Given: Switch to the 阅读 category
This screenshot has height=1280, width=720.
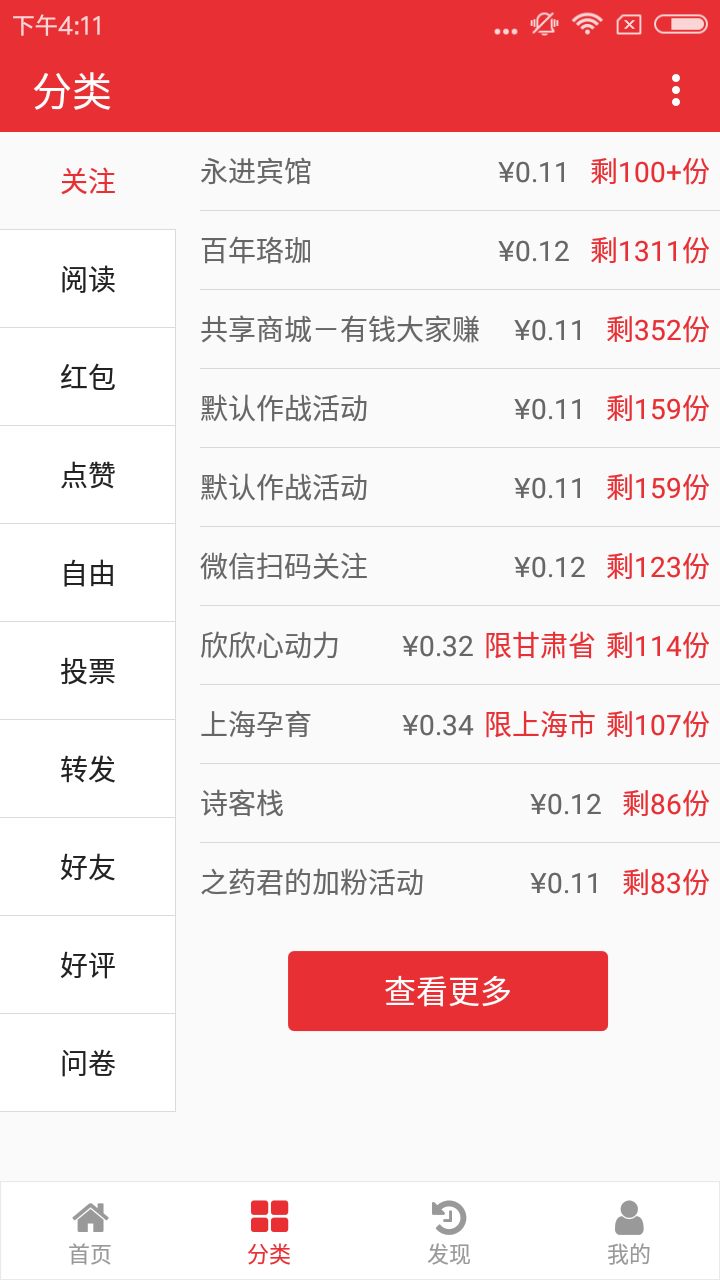Looking at the screenshot, I should (88, 280).
